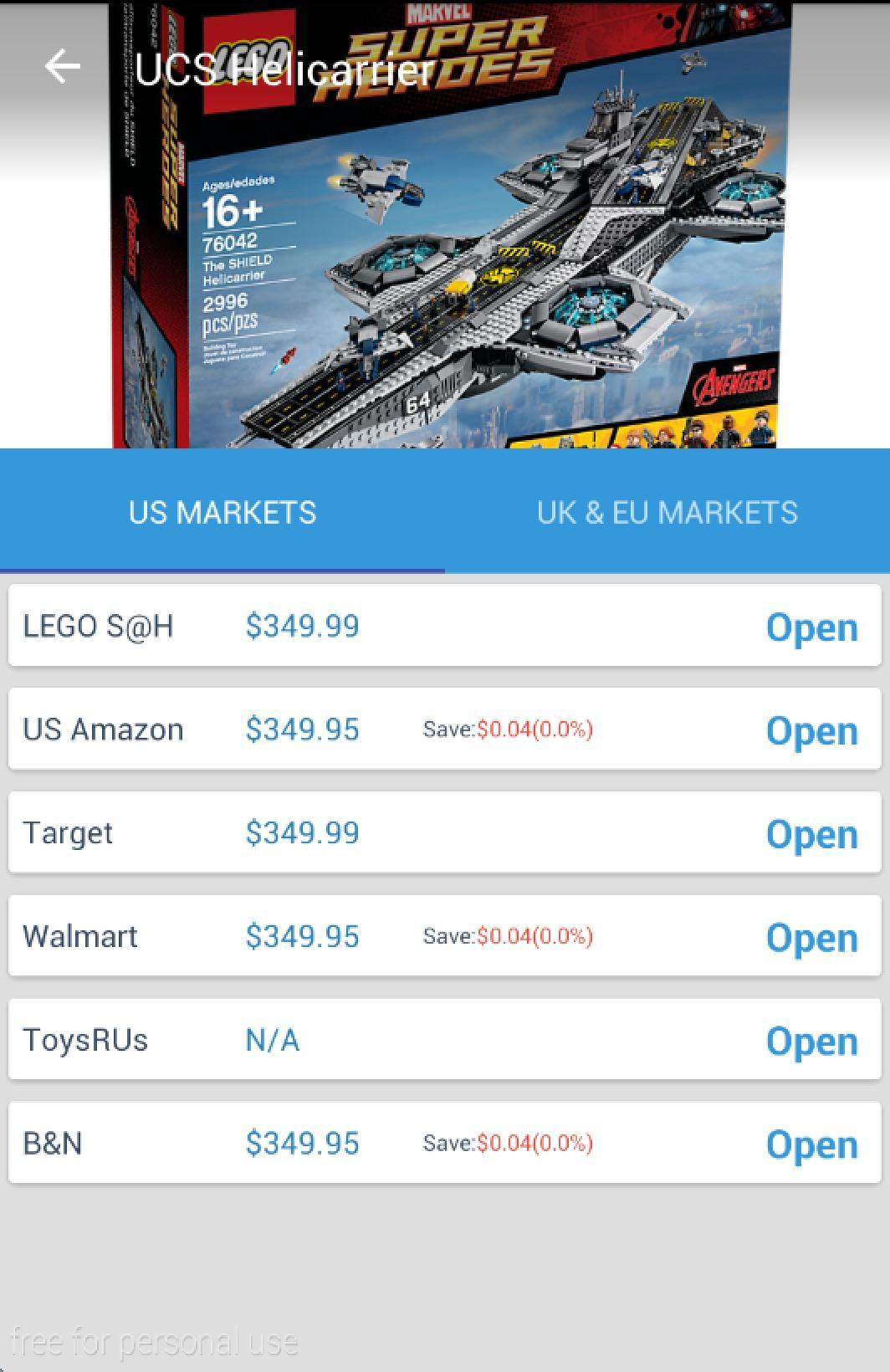890x1372 pixels.
Task: Click the US Amazon retailer name
Action: 105,729
